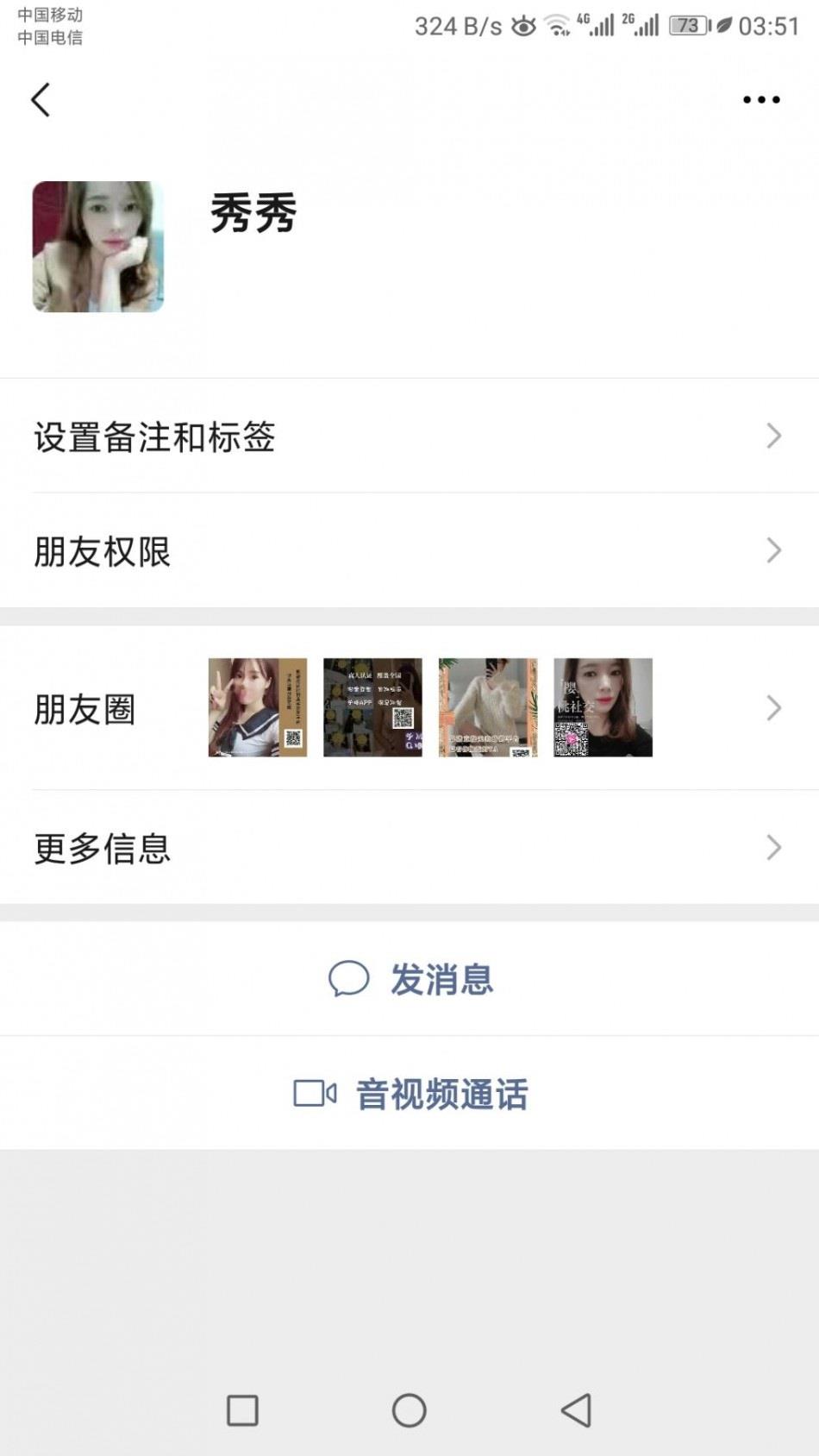
Task: Open 朋友圈 moments row
Action: point(409,708)
